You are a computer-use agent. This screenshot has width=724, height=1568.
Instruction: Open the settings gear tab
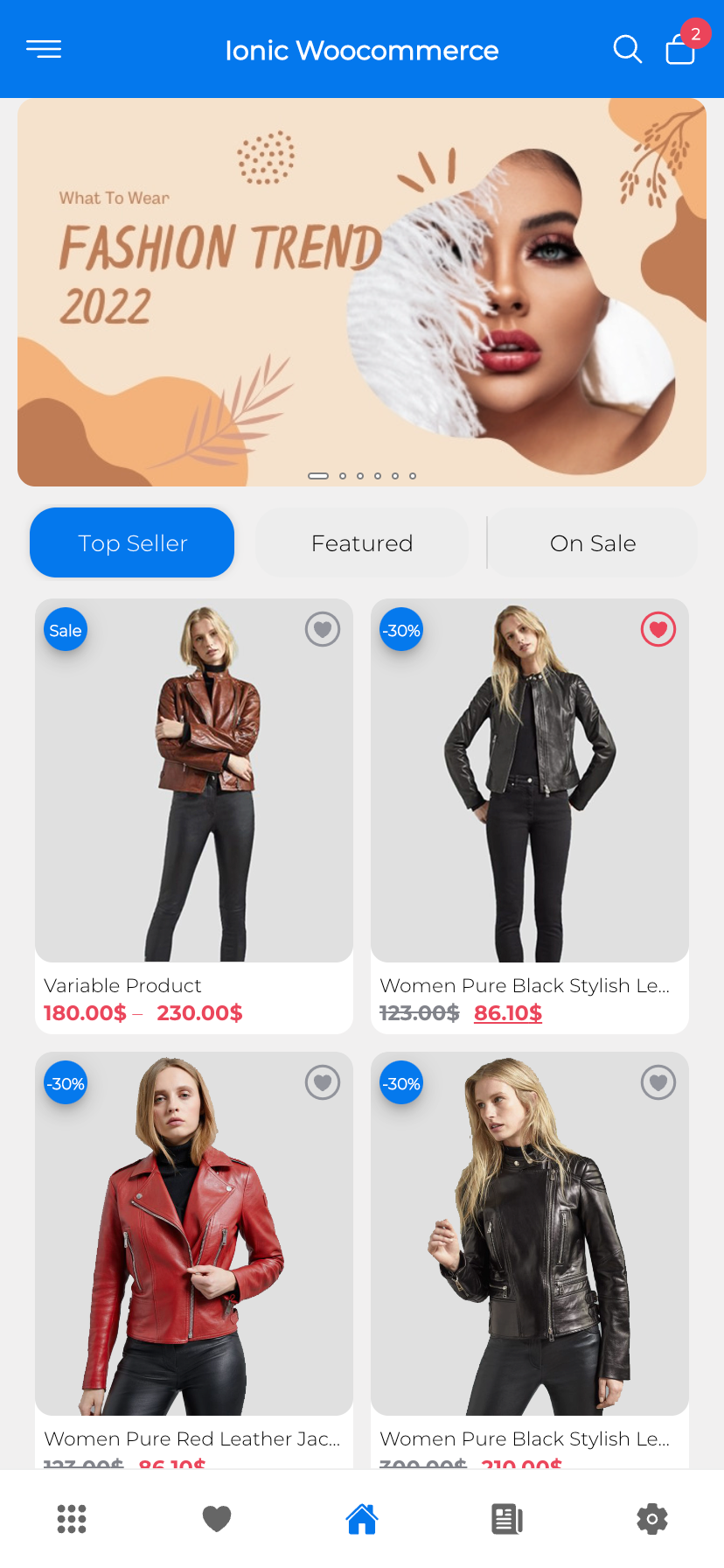(652, 1519)
